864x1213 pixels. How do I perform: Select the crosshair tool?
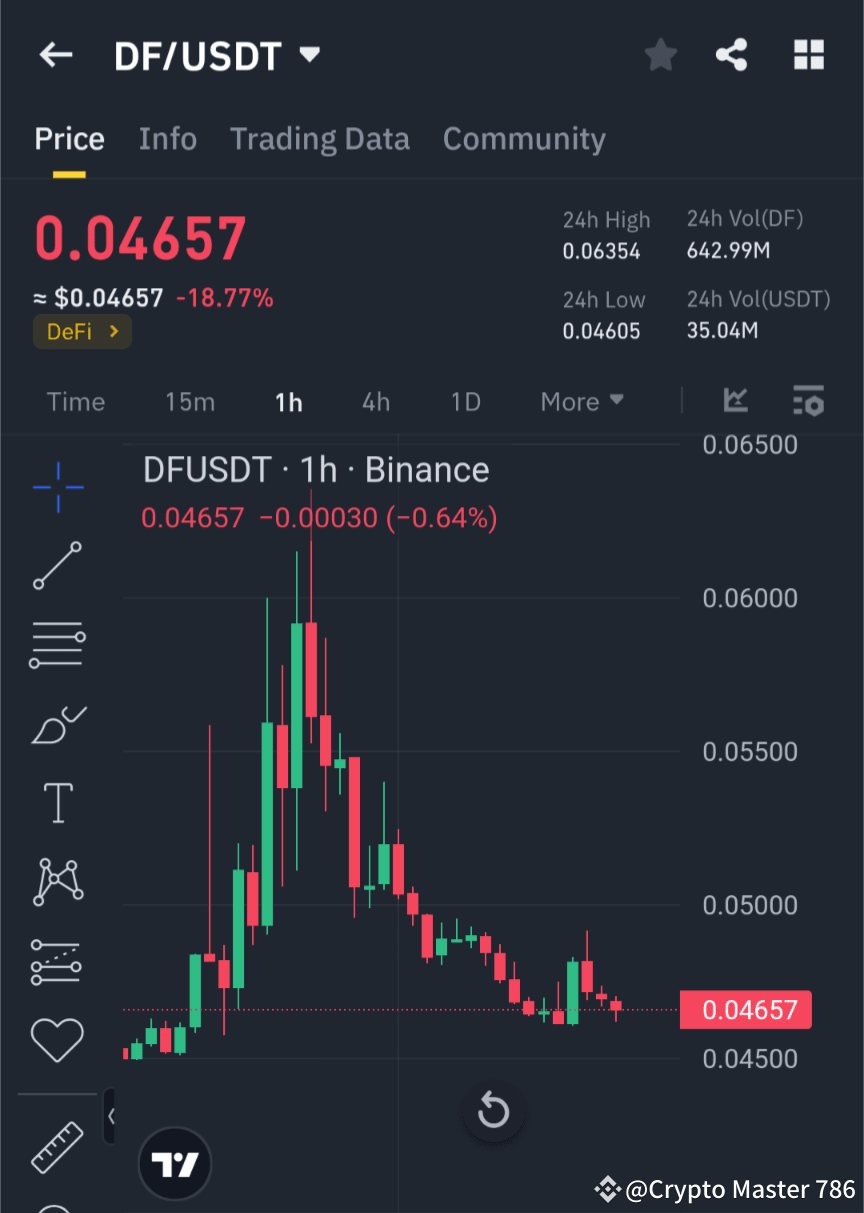point(57,487)
